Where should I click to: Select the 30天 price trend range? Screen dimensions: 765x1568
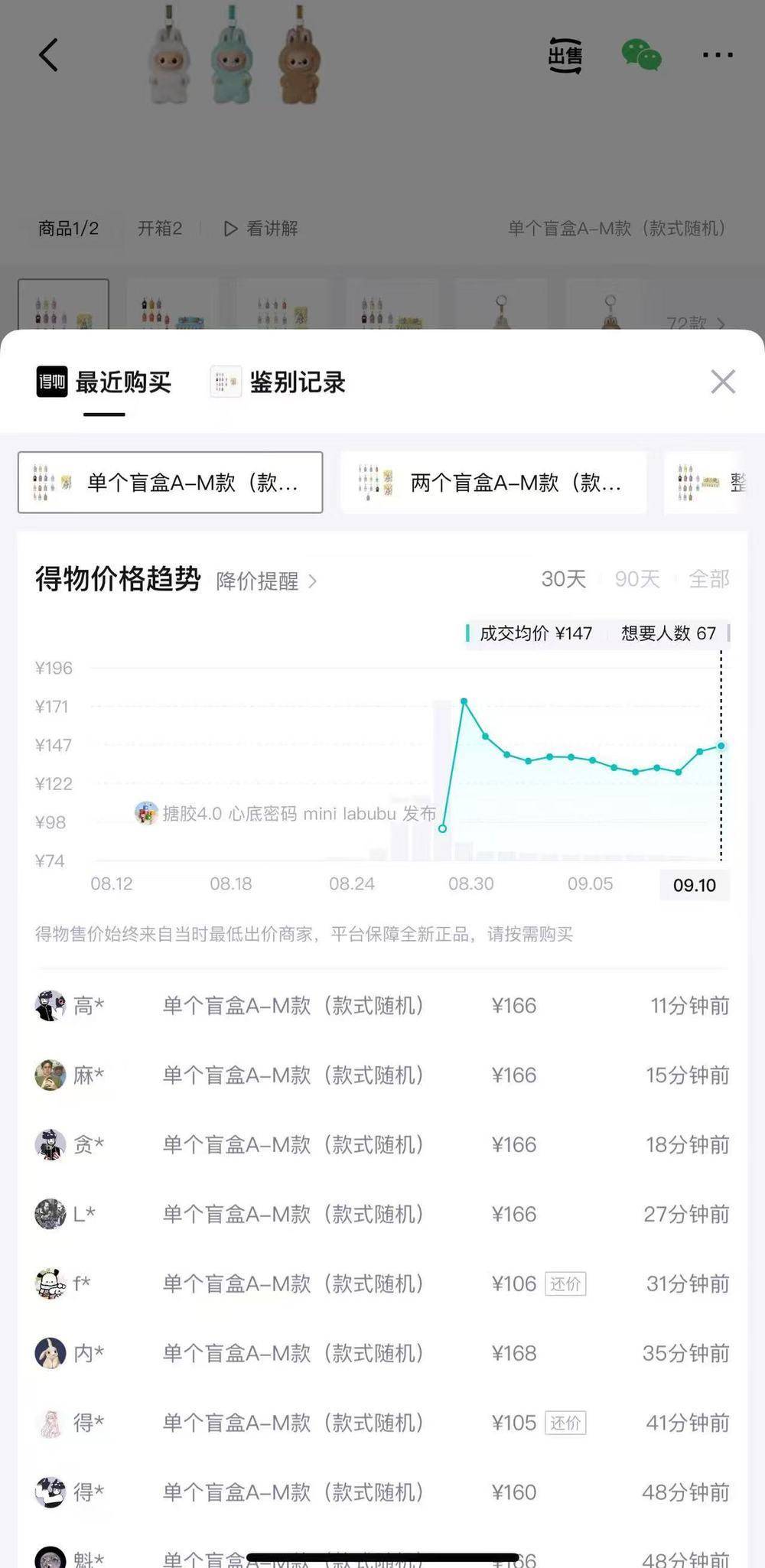(565, 580)
